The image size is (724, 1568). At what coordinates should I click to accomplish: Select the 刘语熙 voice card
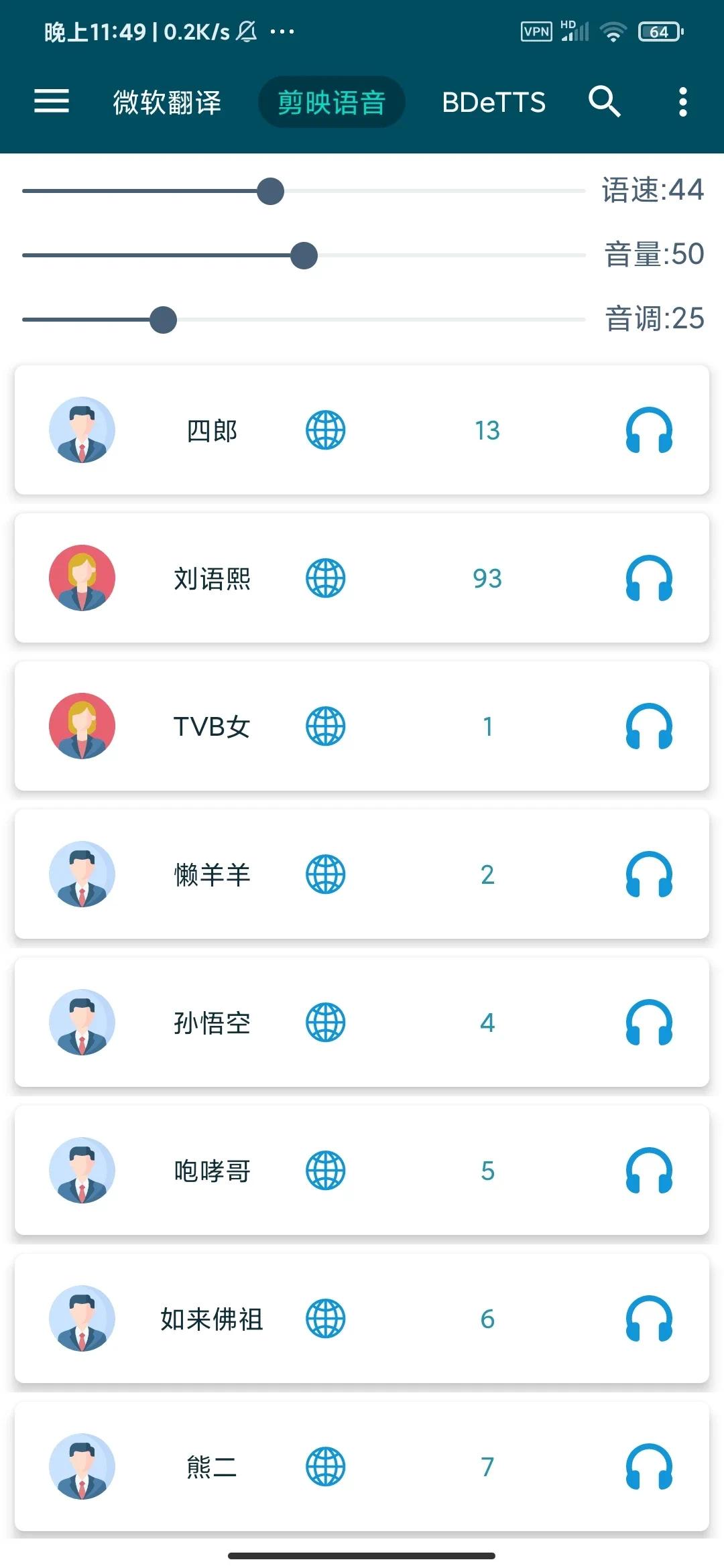pos(212,578)
